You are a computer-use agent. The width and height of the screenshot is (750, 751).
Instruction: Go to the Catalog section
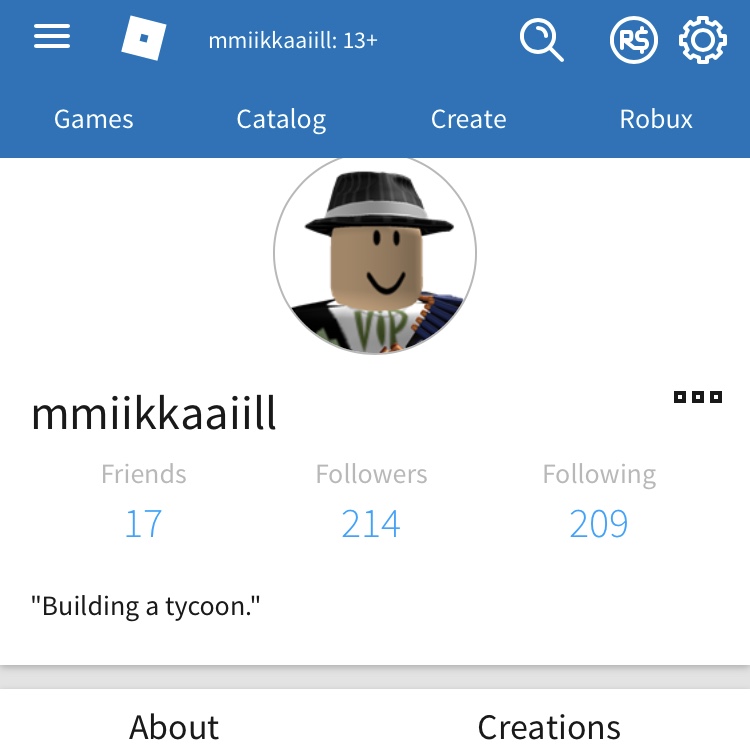[281, 119]
